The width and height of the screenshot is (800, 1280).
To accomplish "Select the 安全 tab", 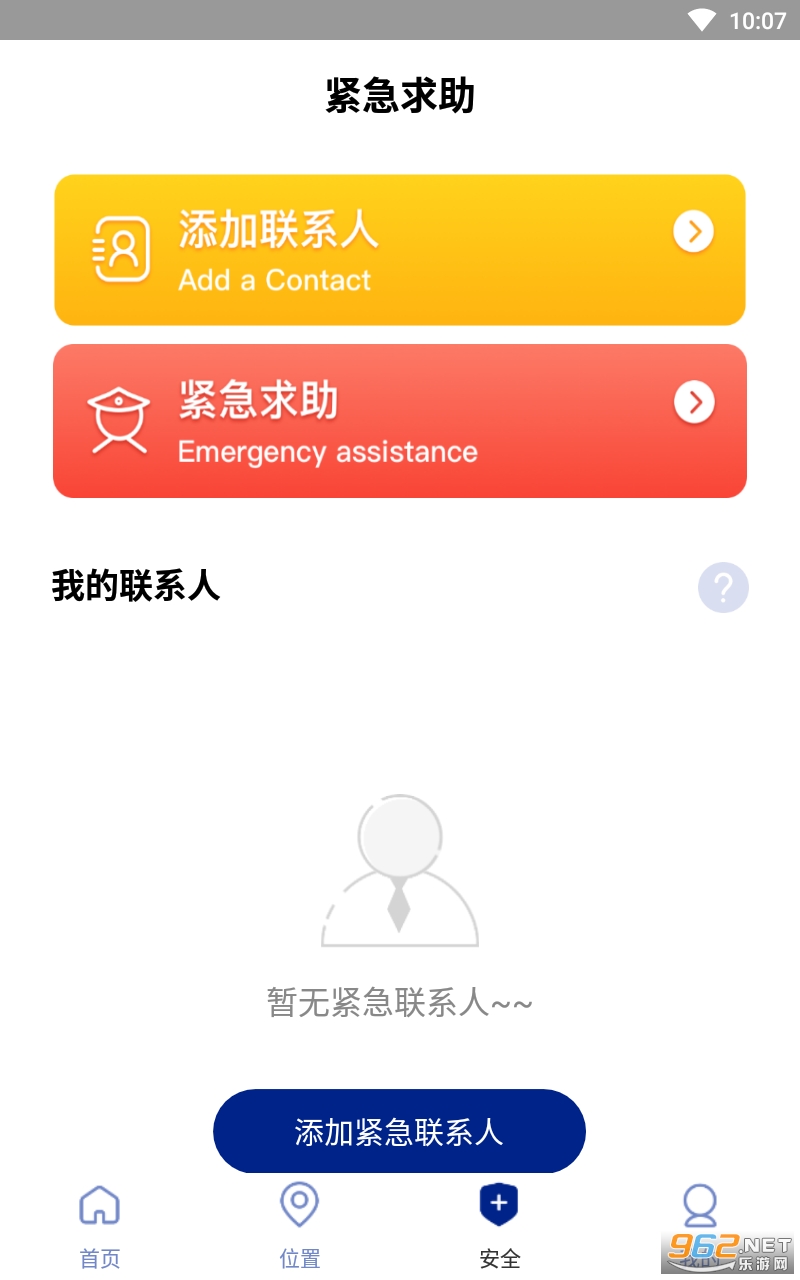I will click(500, 1226).
